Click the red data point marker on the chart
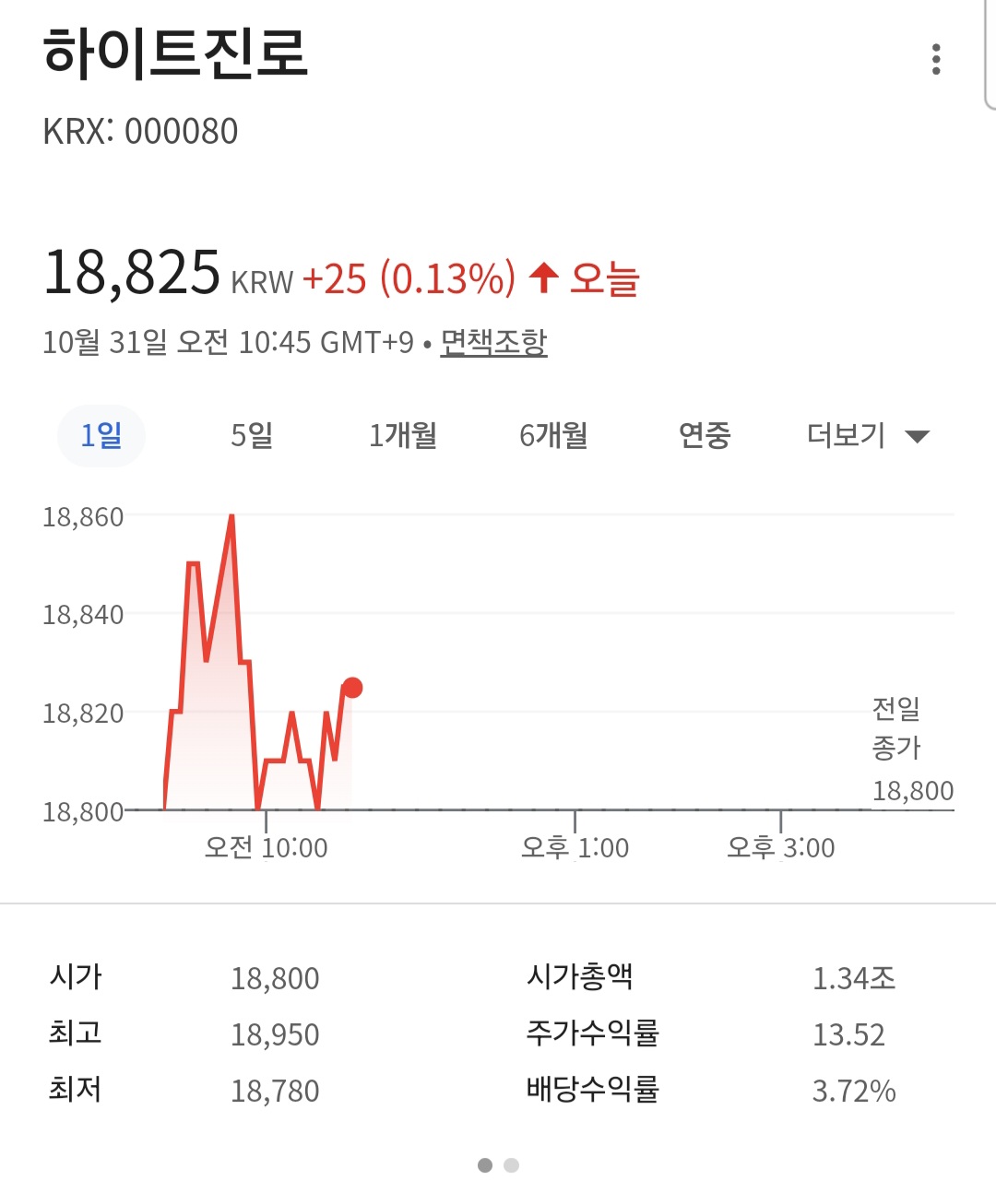The image size is (996, 1204). (x=351, y=686)
